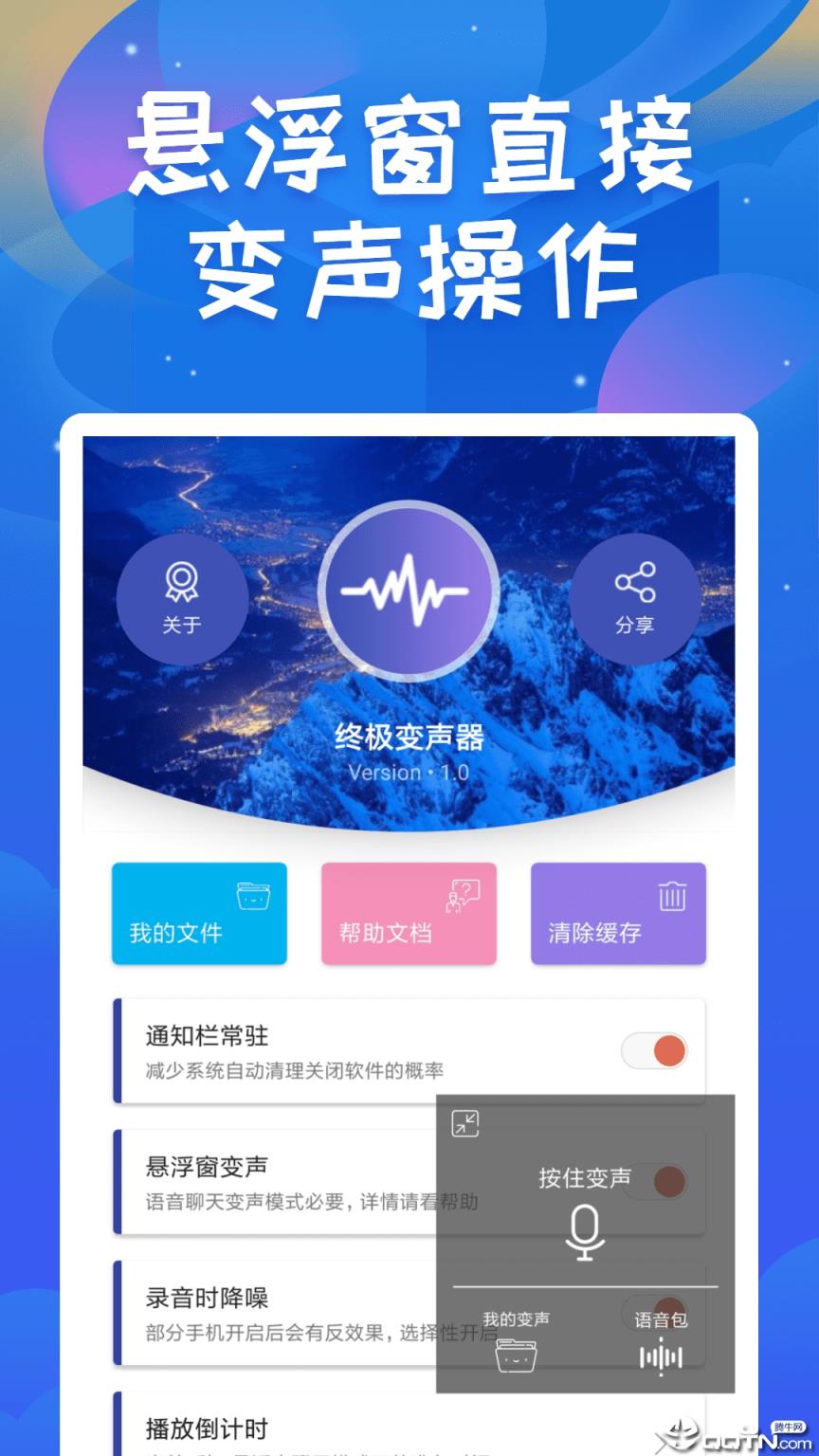Screen dimensions: 819x1456
Task: Open the 帮助文档 help page
Action: (409, 913)
